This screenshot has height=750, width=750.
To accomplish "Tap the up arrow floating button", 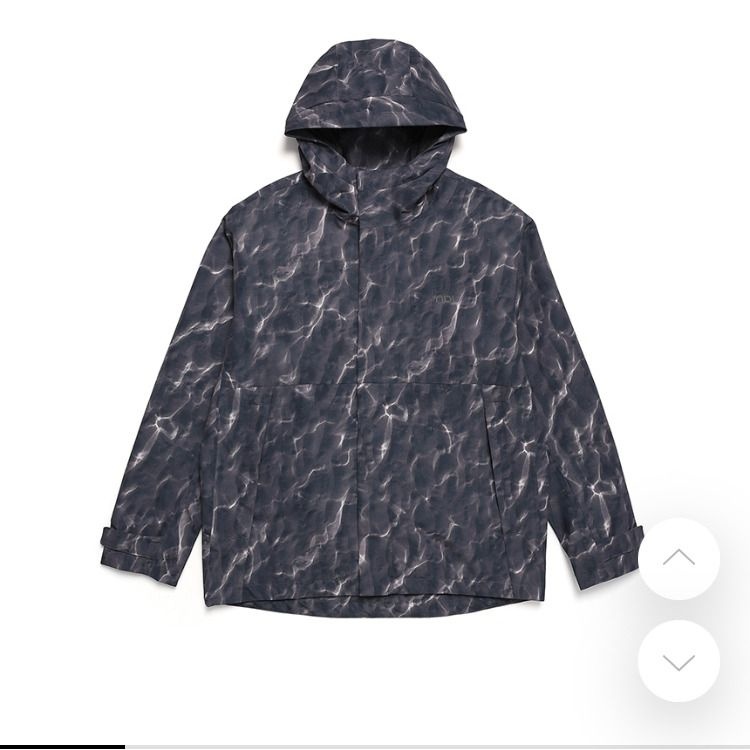I will point(679,558).
